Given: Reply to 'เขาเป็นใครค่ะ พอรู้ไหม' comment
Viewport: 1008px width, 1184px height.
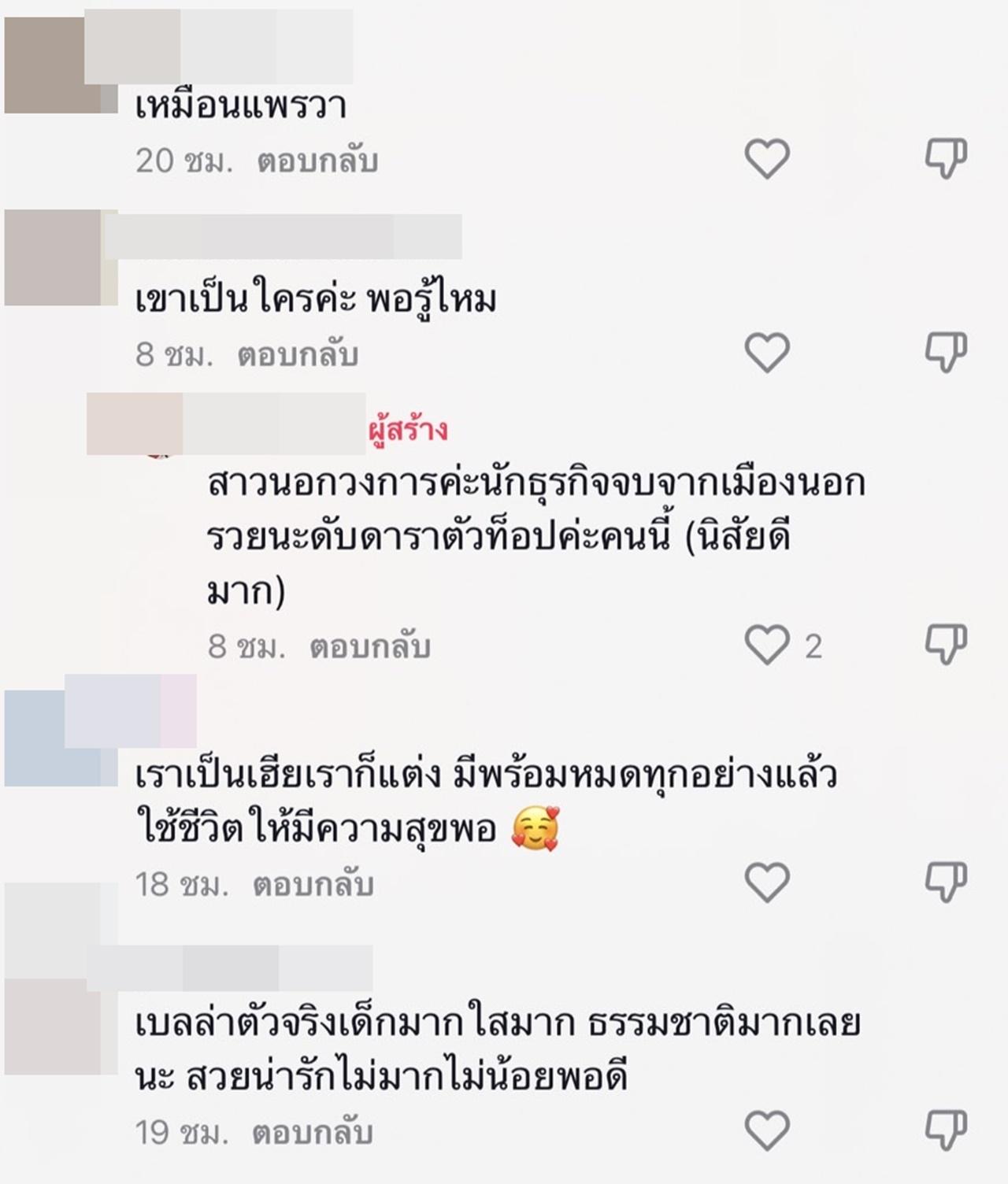Looking at the screenshot, I should [298, 355].
